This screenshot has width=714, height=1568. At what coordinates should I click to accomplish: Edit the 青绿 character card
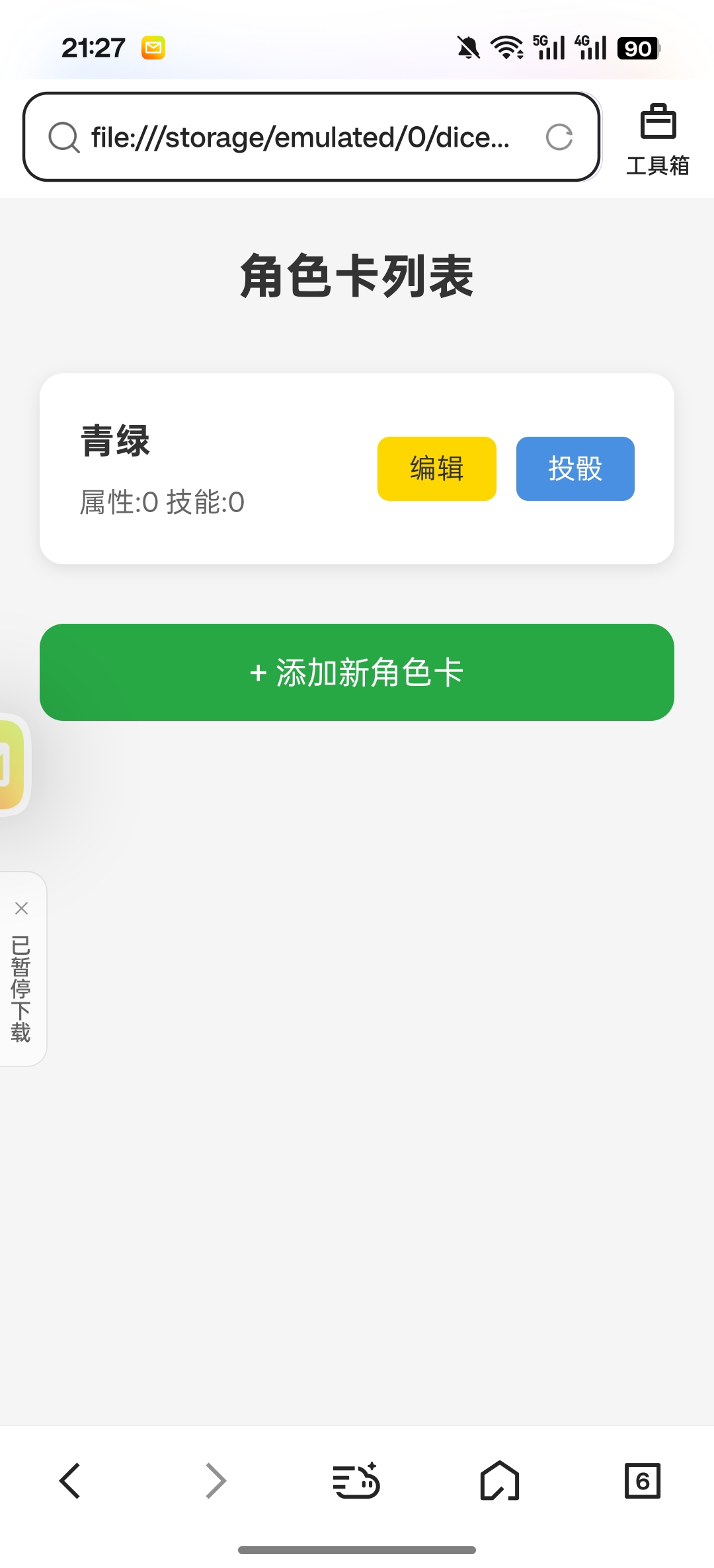pyautogui.click(x=436, y=468)
